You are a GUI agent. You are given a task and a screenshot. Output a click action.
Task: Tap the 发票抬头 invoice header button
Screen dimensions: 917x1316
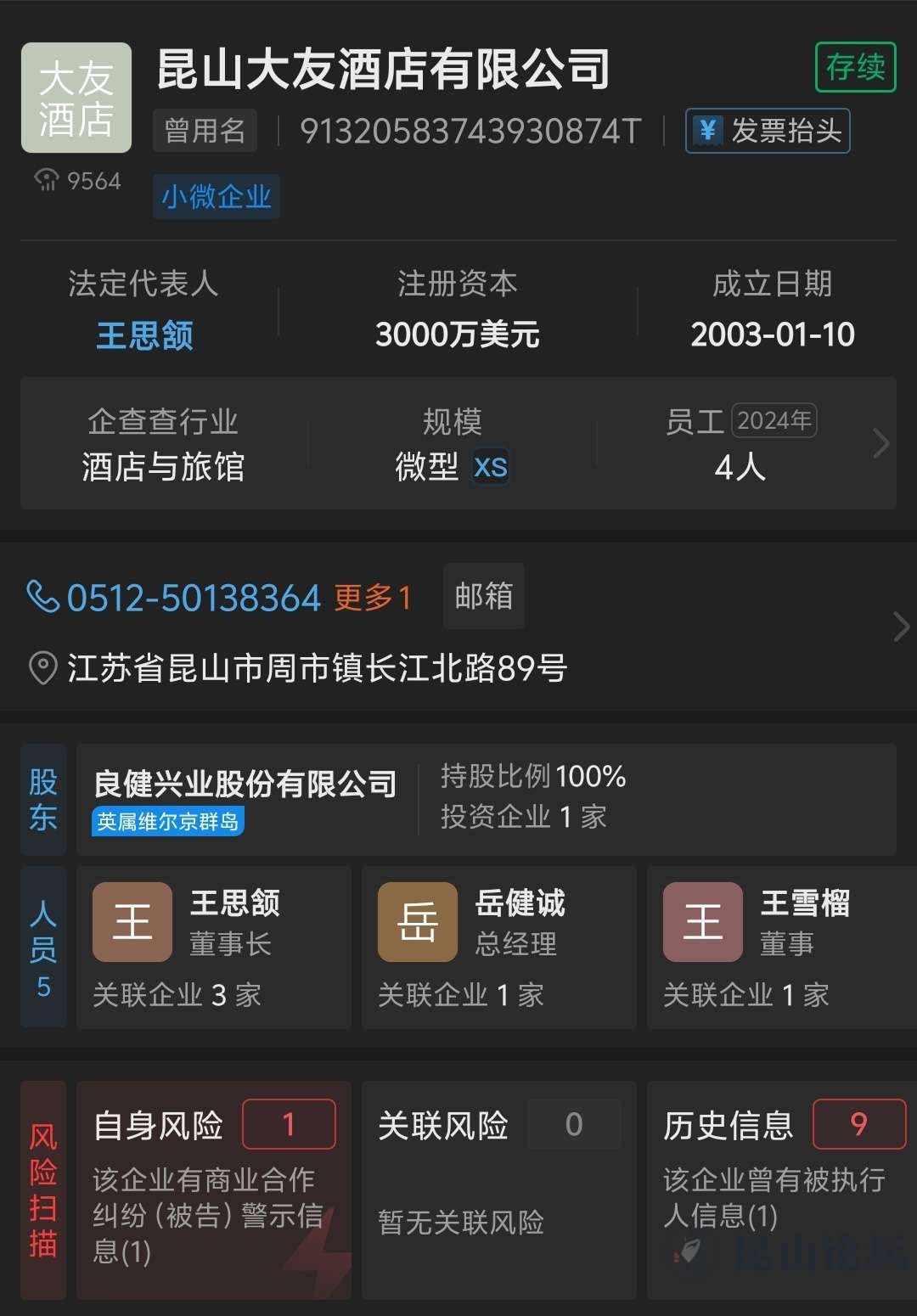(768, 131)
